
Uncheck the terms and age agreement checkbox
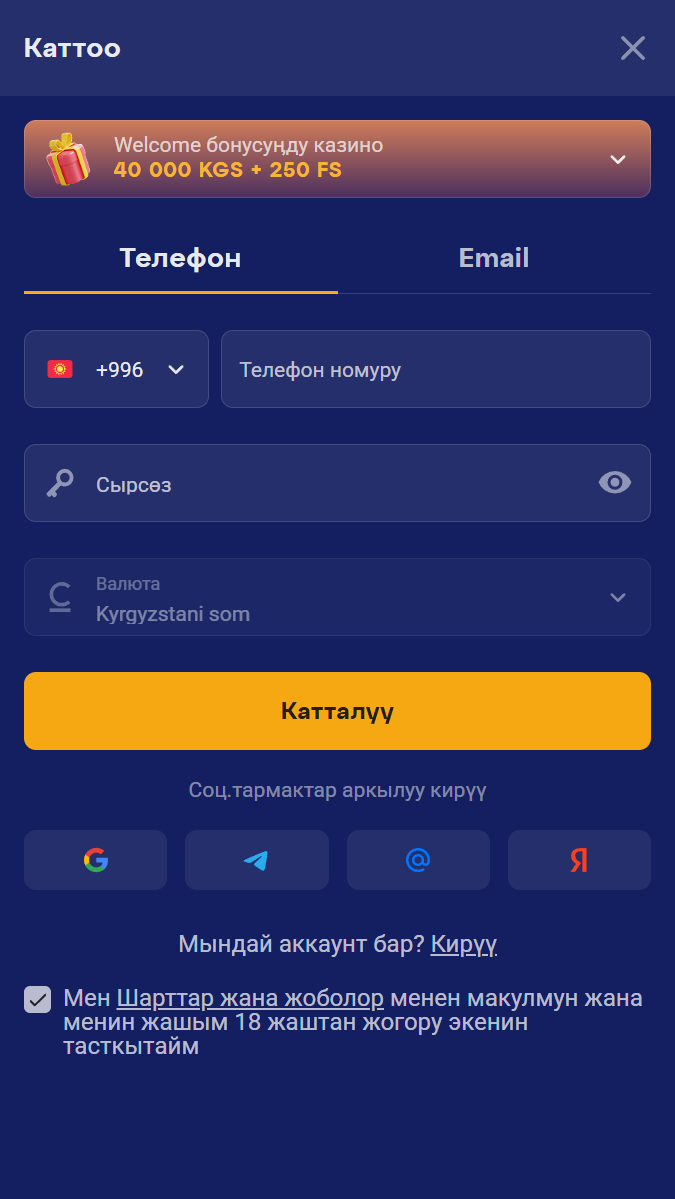pyautogui.click(x=38, y=999)
